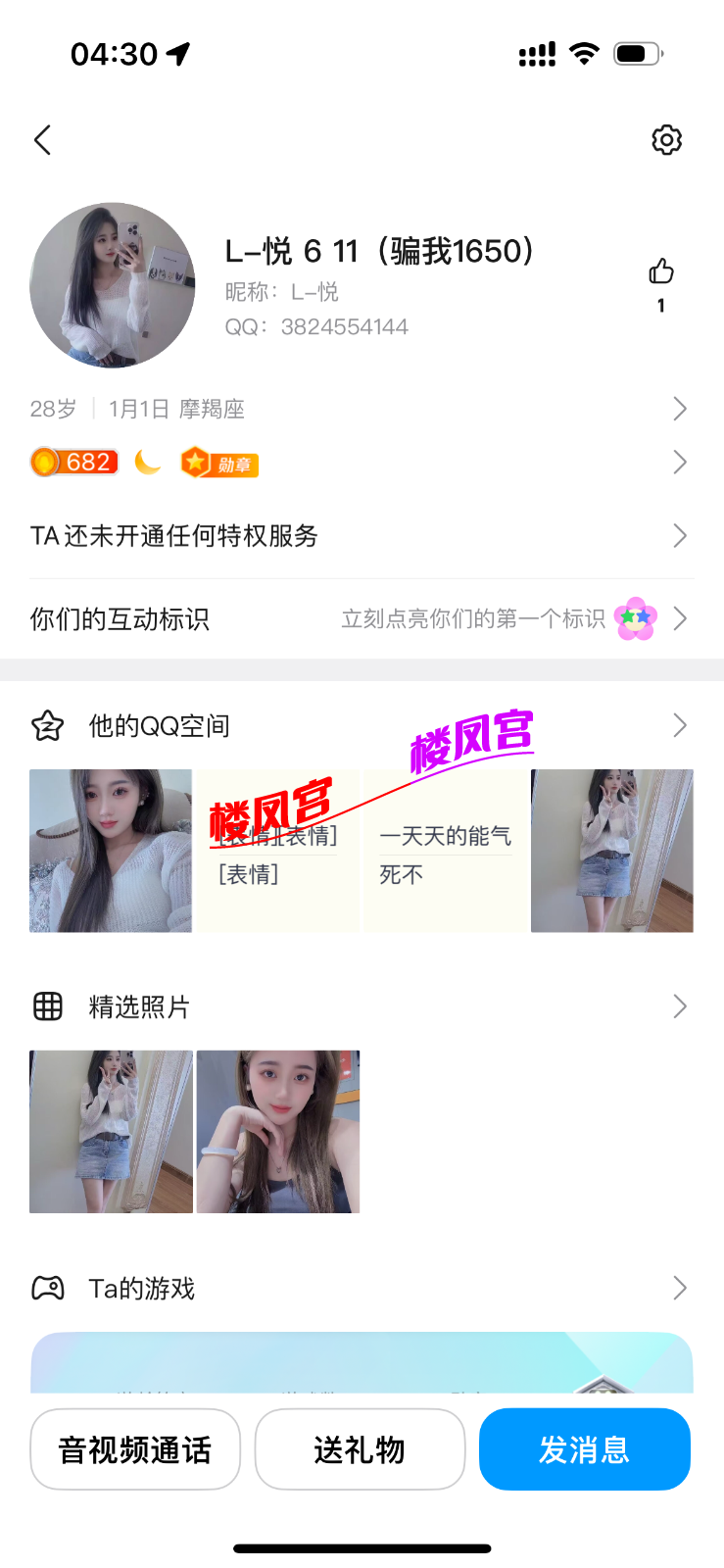Open the 一天天的能气 QQ空间 post
724x1568 pixels.
point(446,851)
